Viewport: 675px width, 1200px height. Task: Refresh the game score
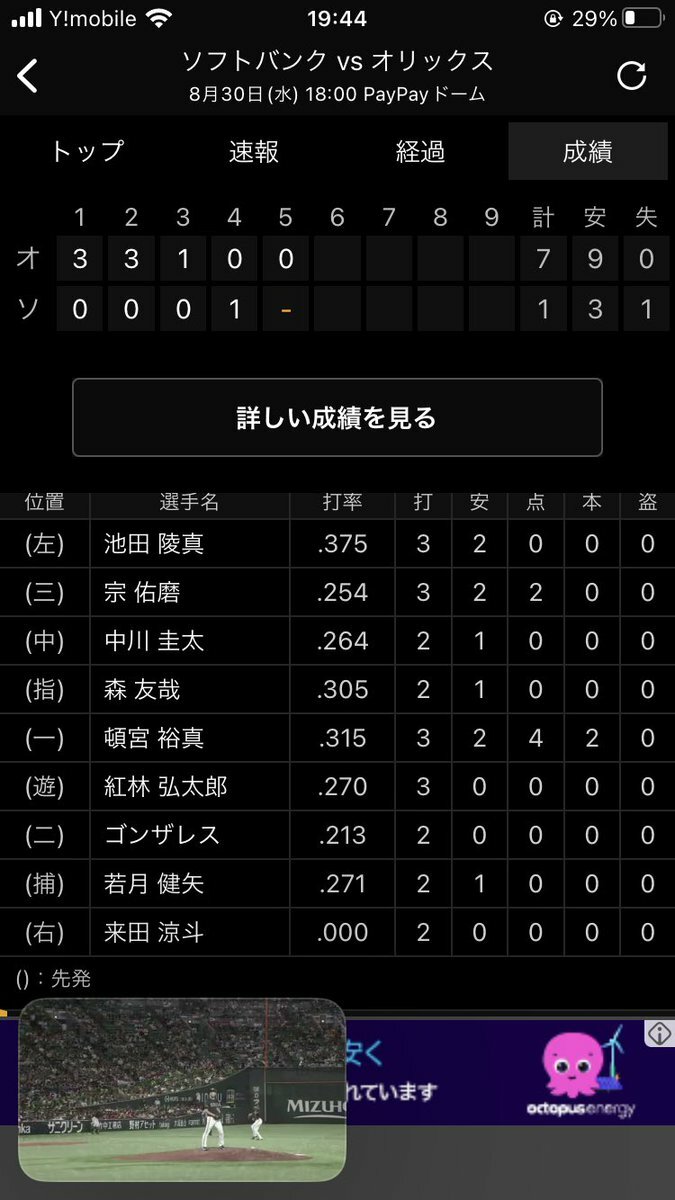[x=632, y=76]
